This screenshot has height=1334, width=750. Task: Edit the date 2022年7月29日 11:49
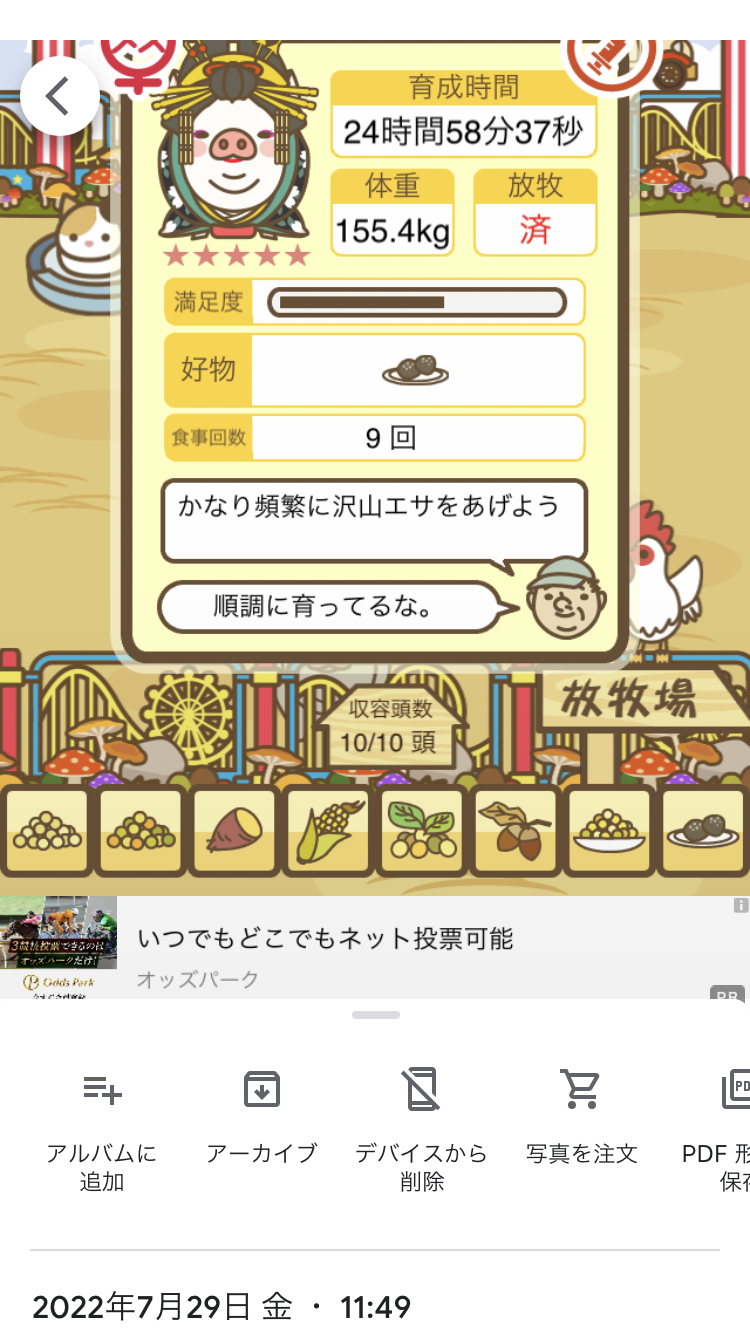tap(222, 1306)
